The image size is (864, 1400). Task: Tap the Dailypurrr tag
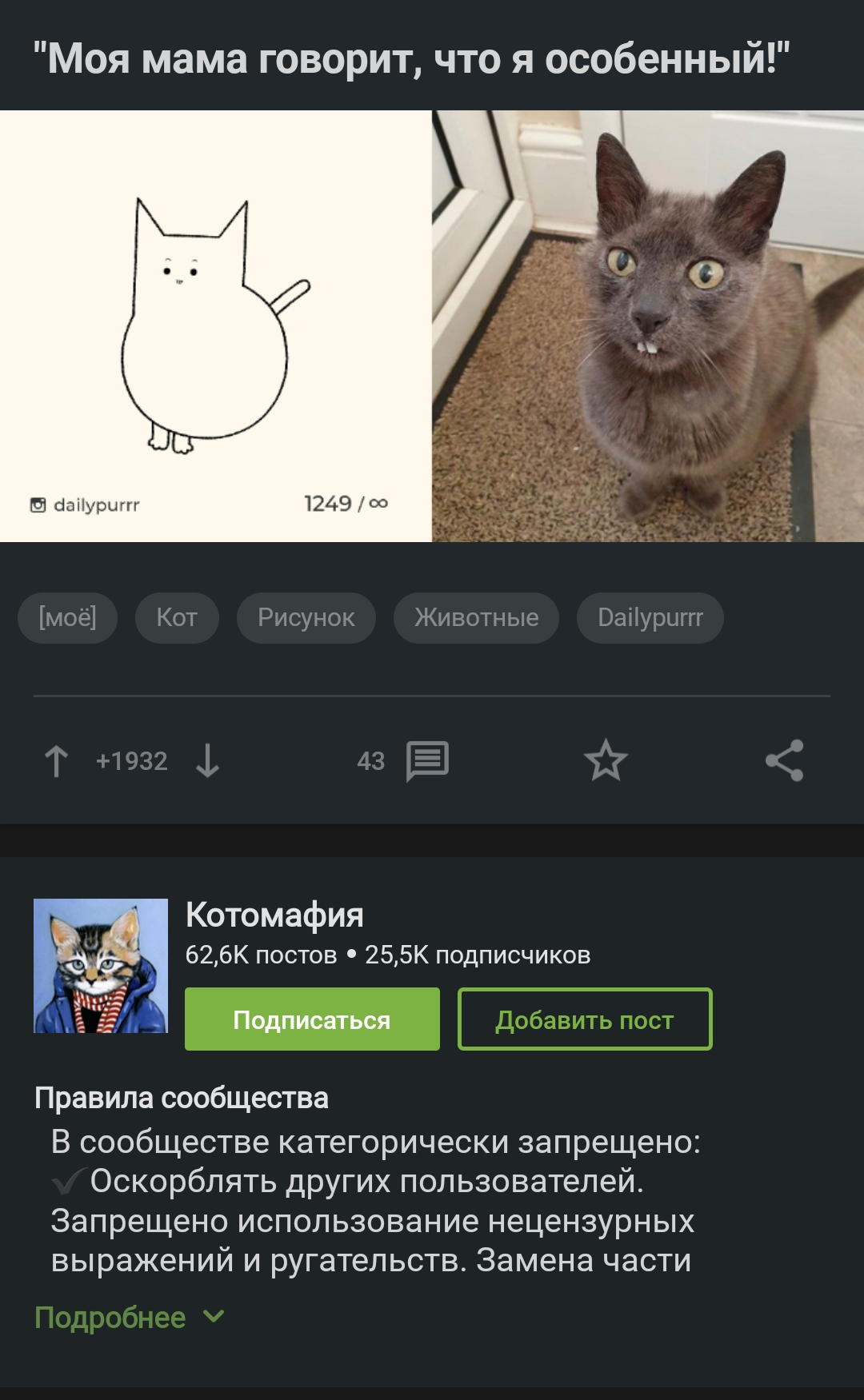(650, 618)
